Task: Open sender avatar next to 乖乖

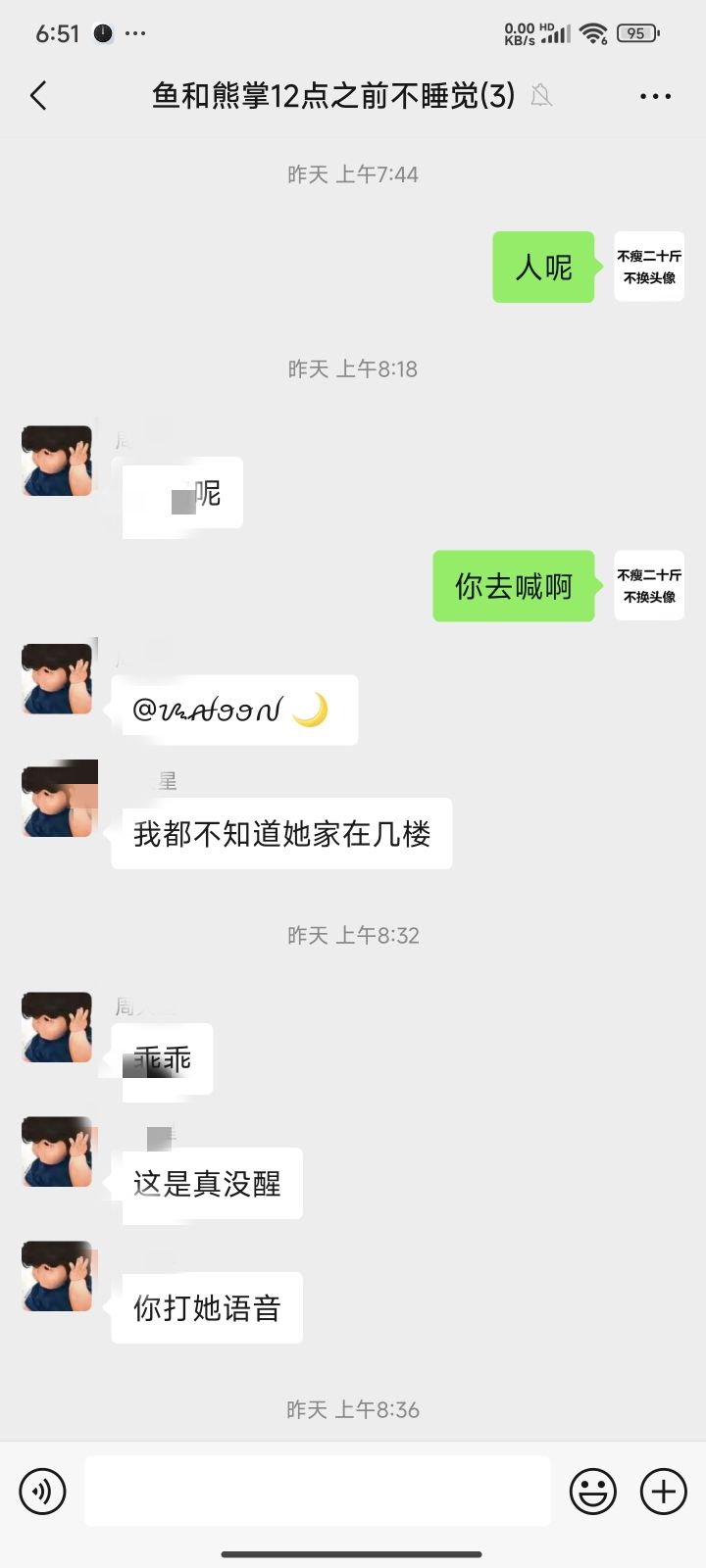Action: click(57, 1027)
